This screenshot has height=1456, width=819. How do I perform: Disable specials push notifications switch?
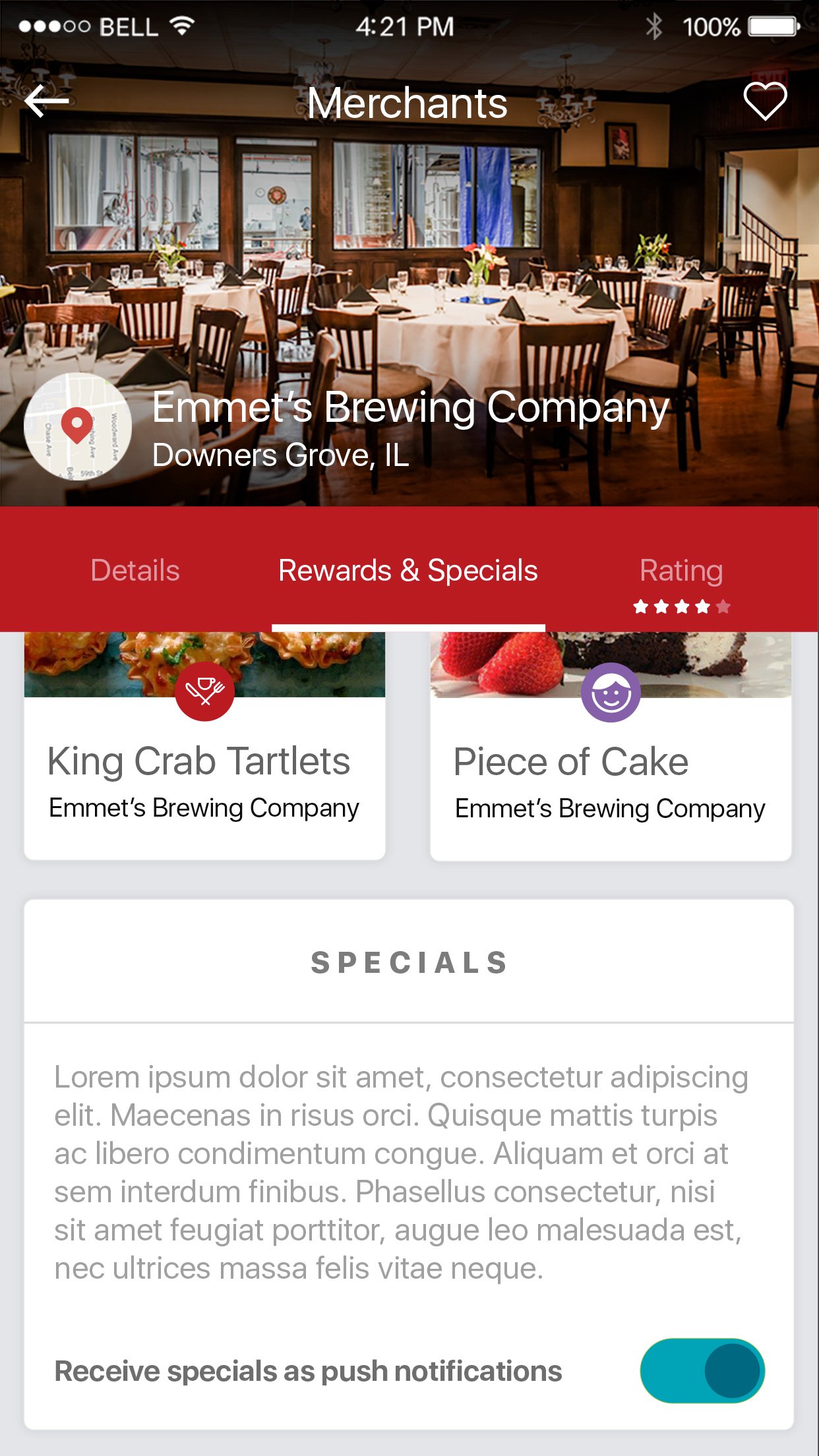coord(702,1370)
